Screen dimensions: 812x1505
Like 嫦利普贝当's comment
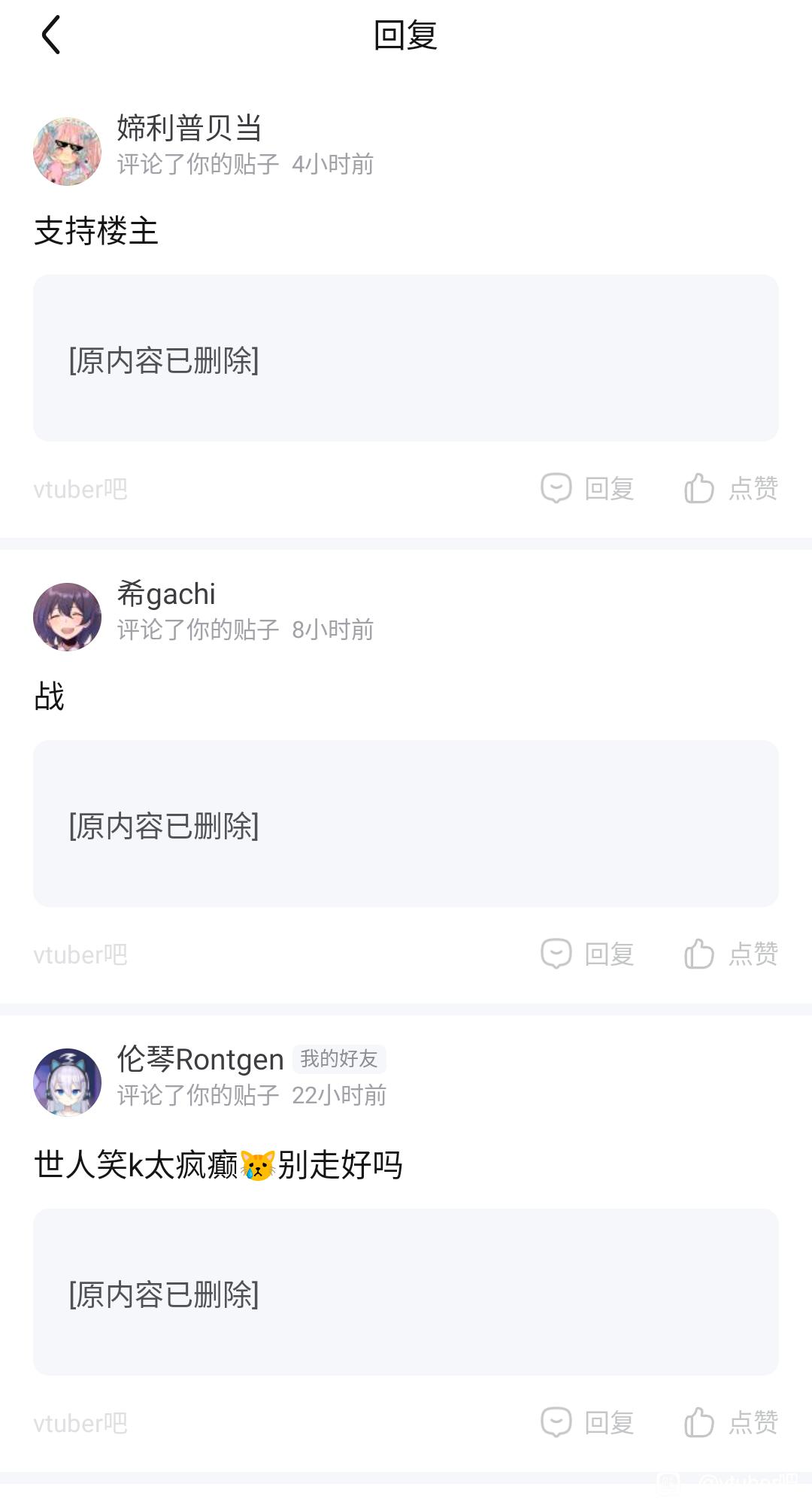(x=731, y=488)
